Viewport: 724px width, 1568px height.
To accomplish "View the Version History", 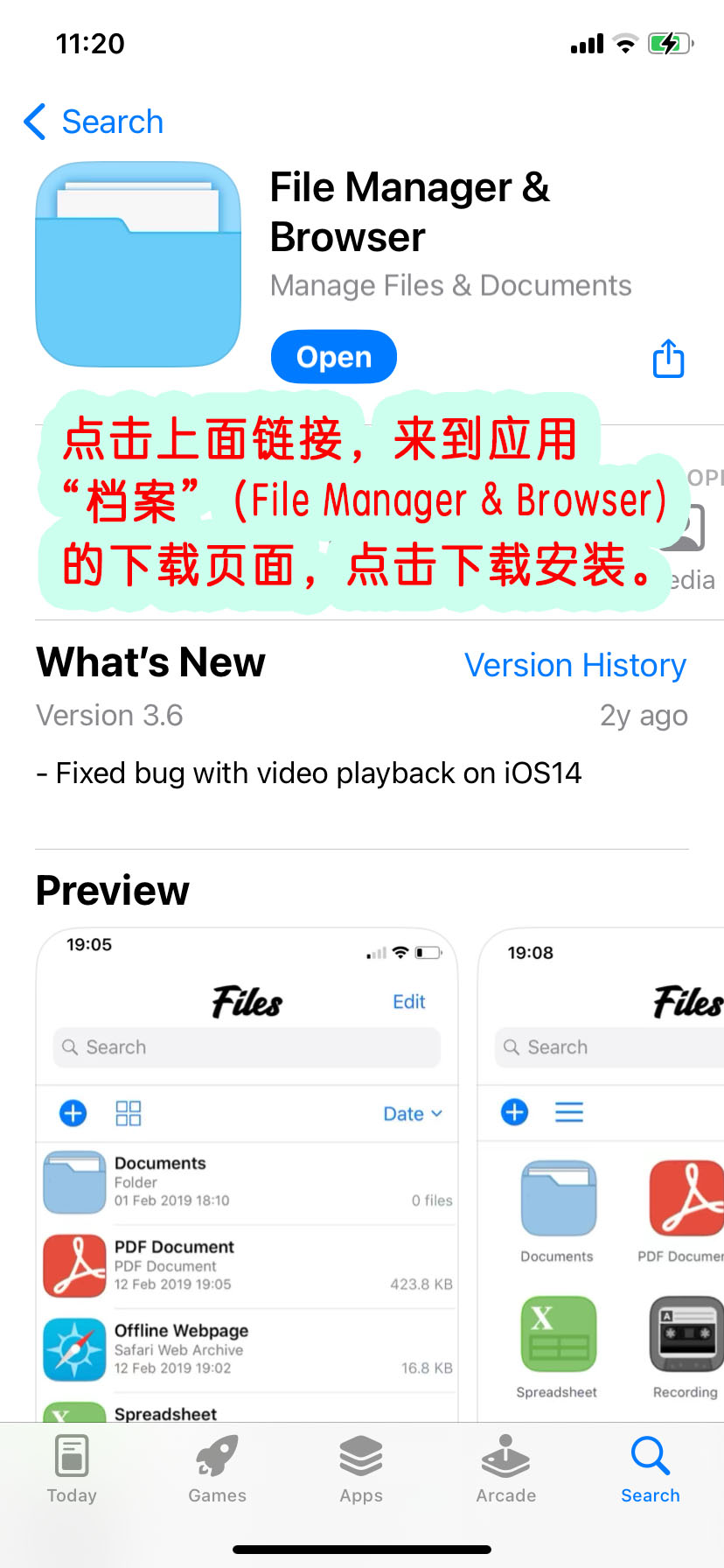I will click(574, 665).
